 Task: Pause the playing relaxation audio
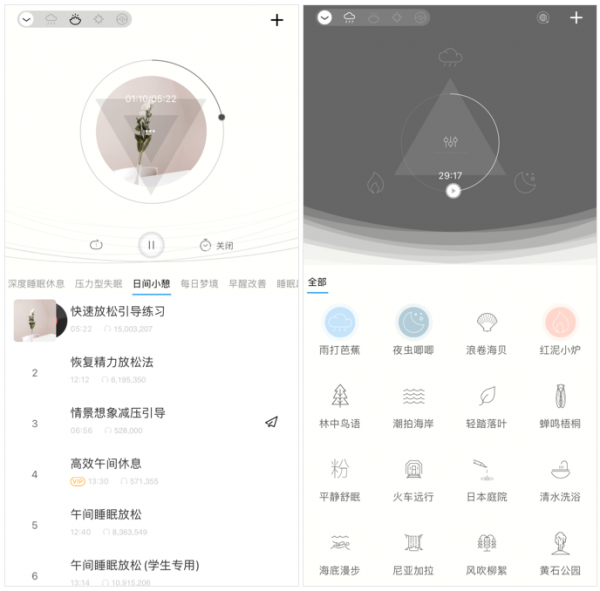click(151, 243)
